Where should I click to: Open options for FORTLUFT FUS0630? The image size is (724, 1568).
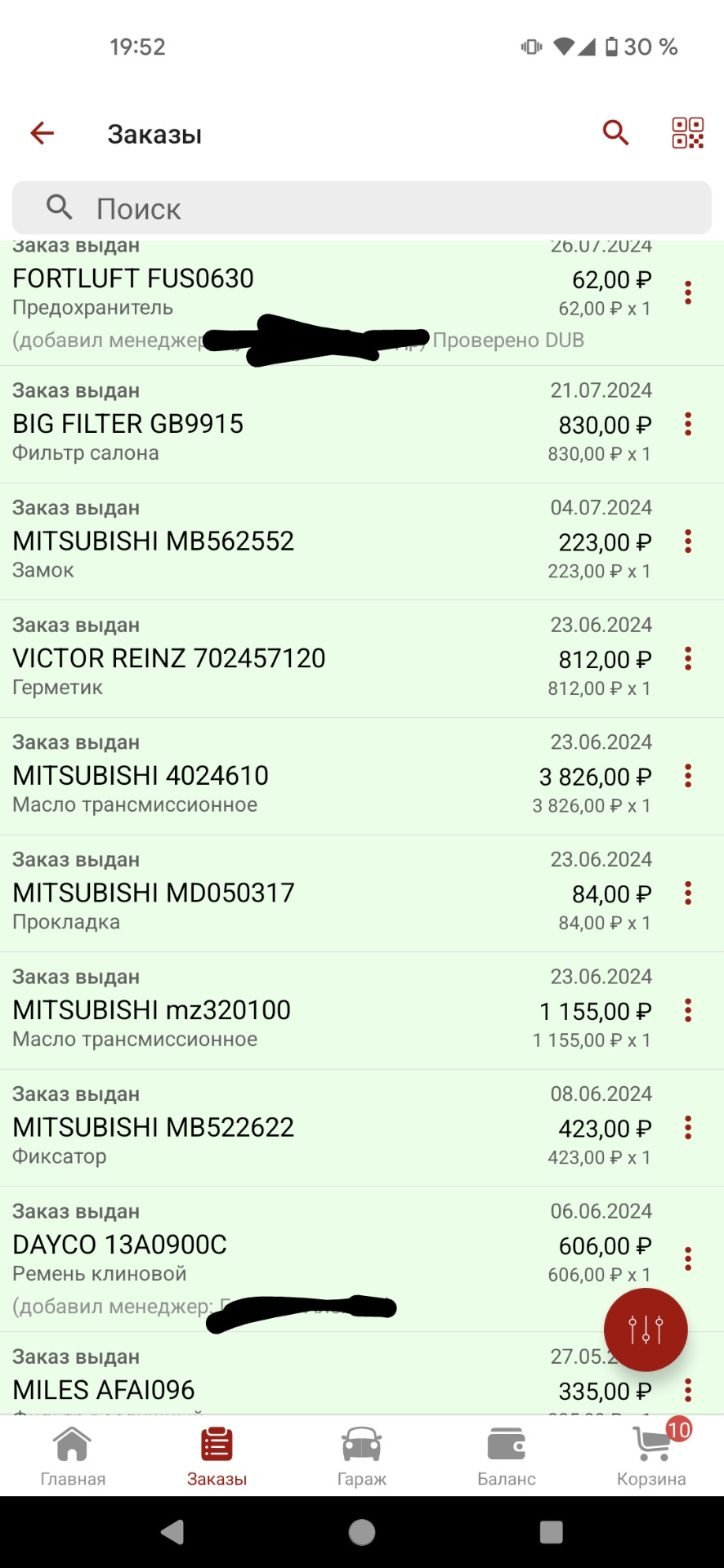[x=688, y=292]
